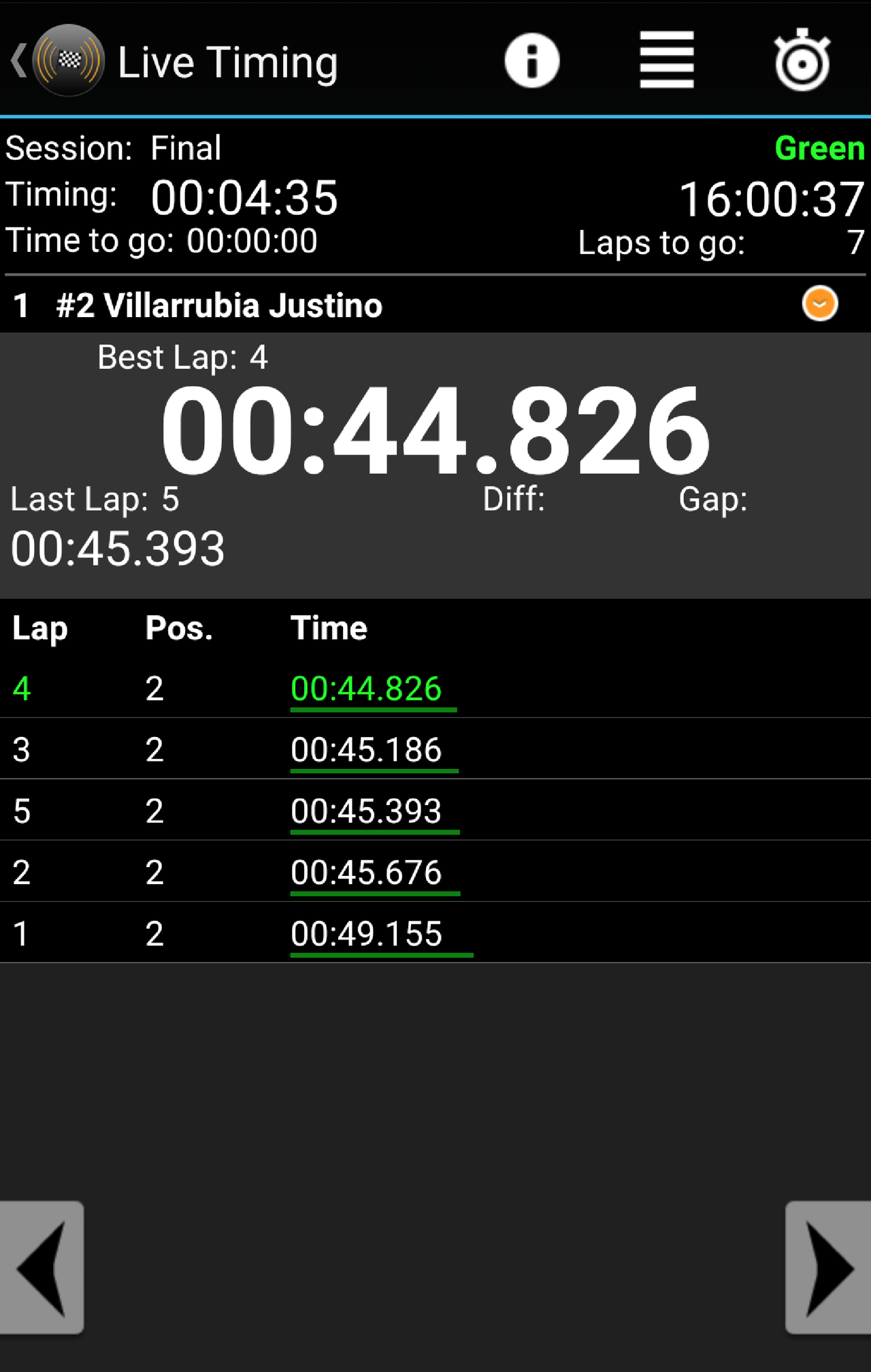Select the Time column header
871x1372 pixels.
point(329,627)
